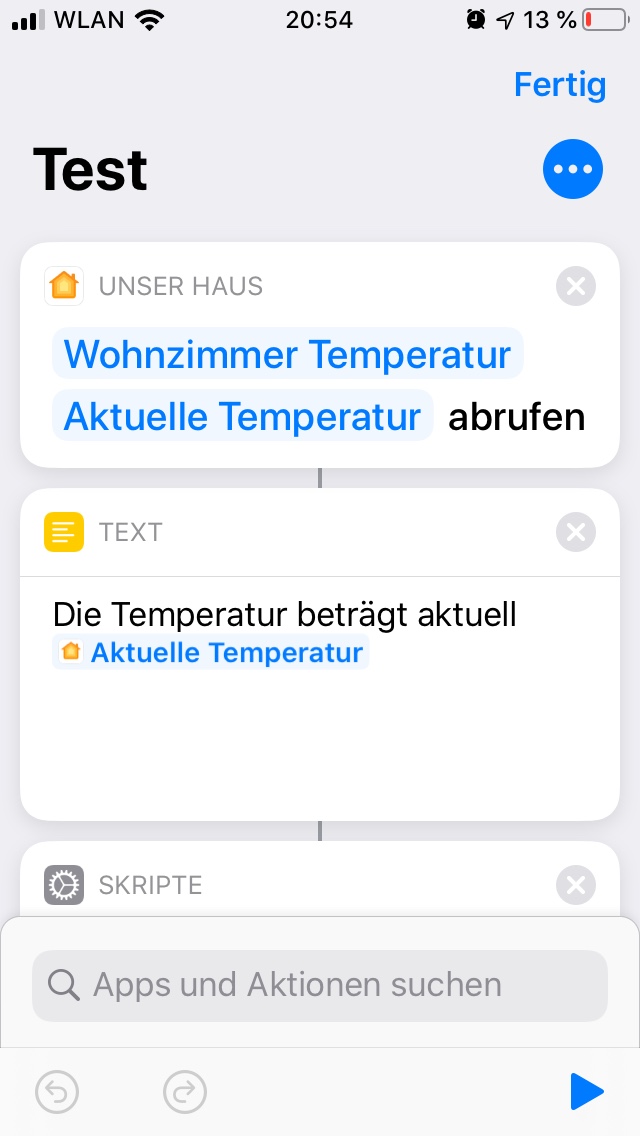This screenshot has width=640, height=1136.
Task: Edit the text field content
Action: click(x=320, y=740)
